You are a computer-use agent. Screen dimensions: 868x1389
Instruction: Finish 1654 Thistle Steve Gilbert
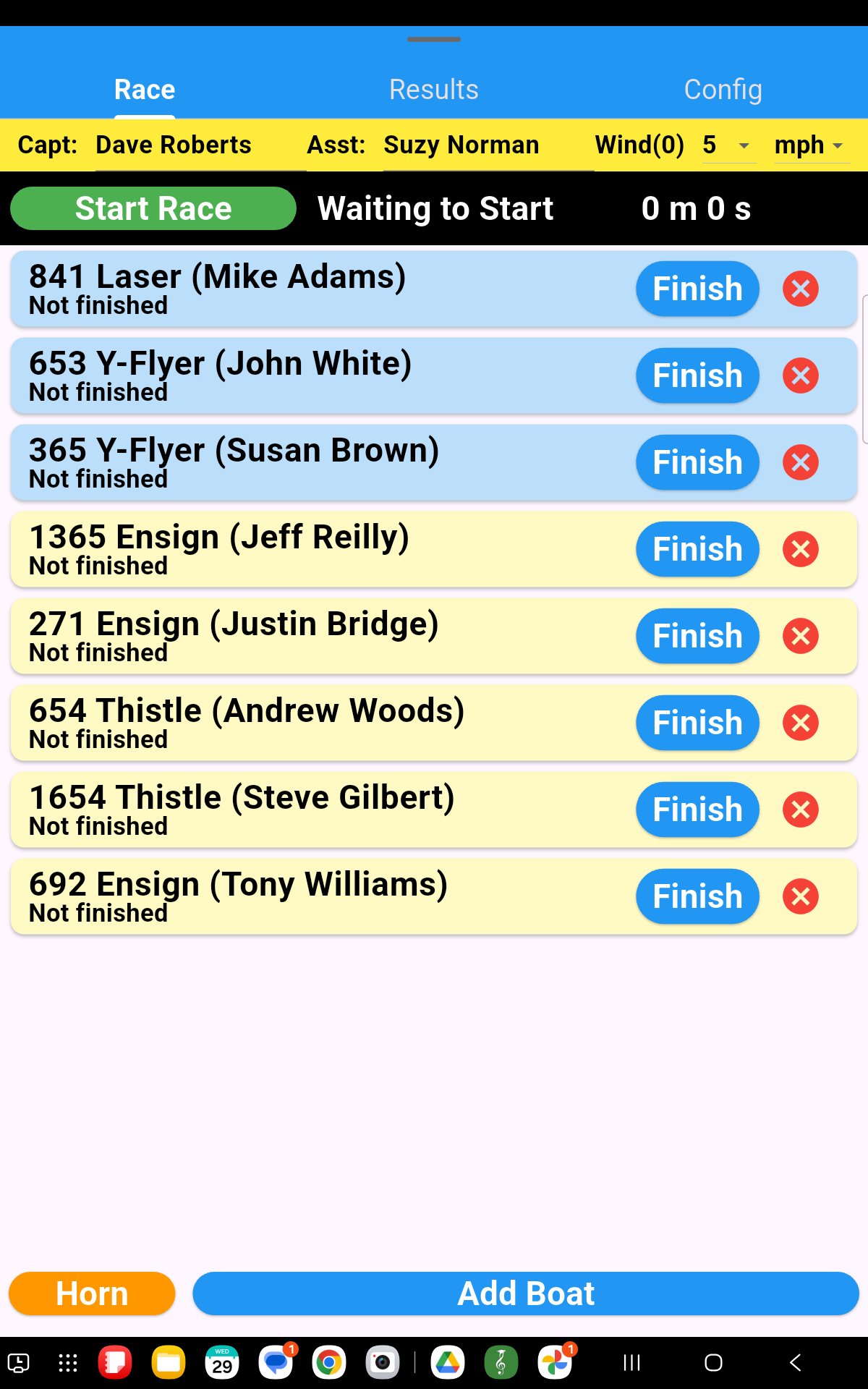pos(697,810)
